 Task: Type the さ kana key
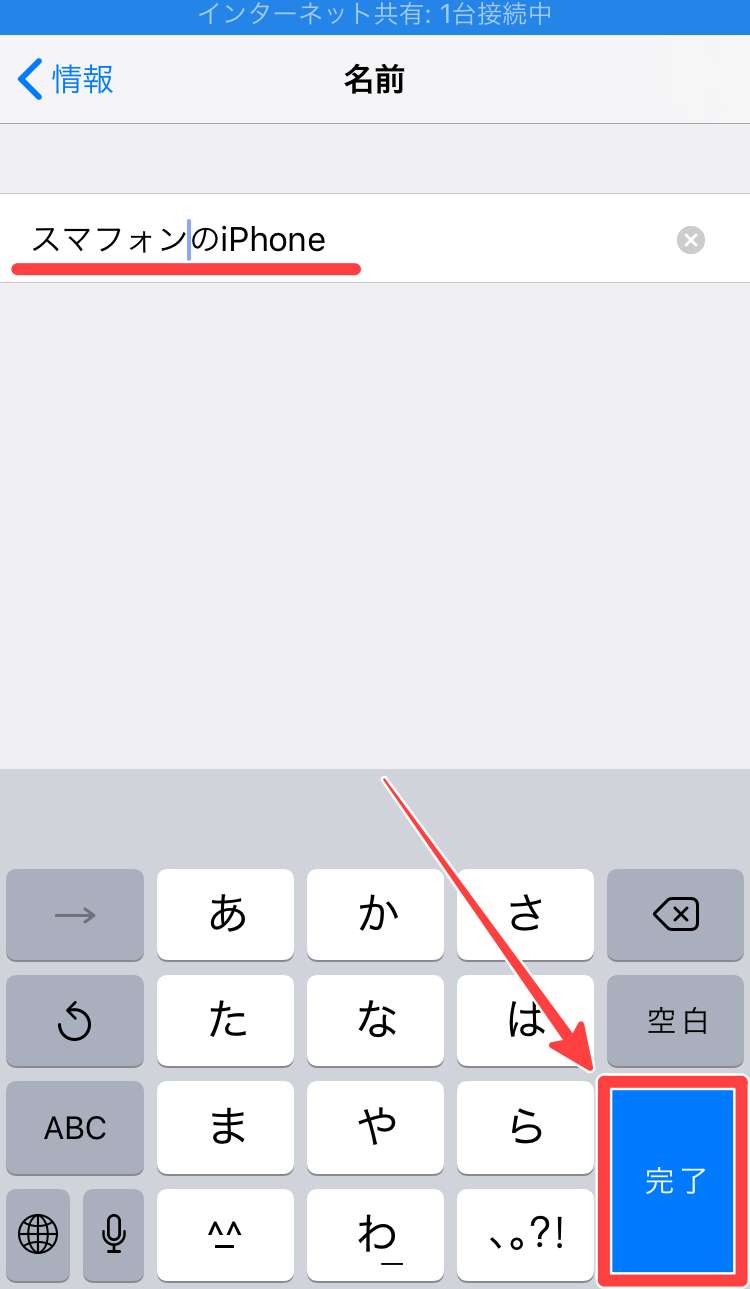[x=525, y=914]
